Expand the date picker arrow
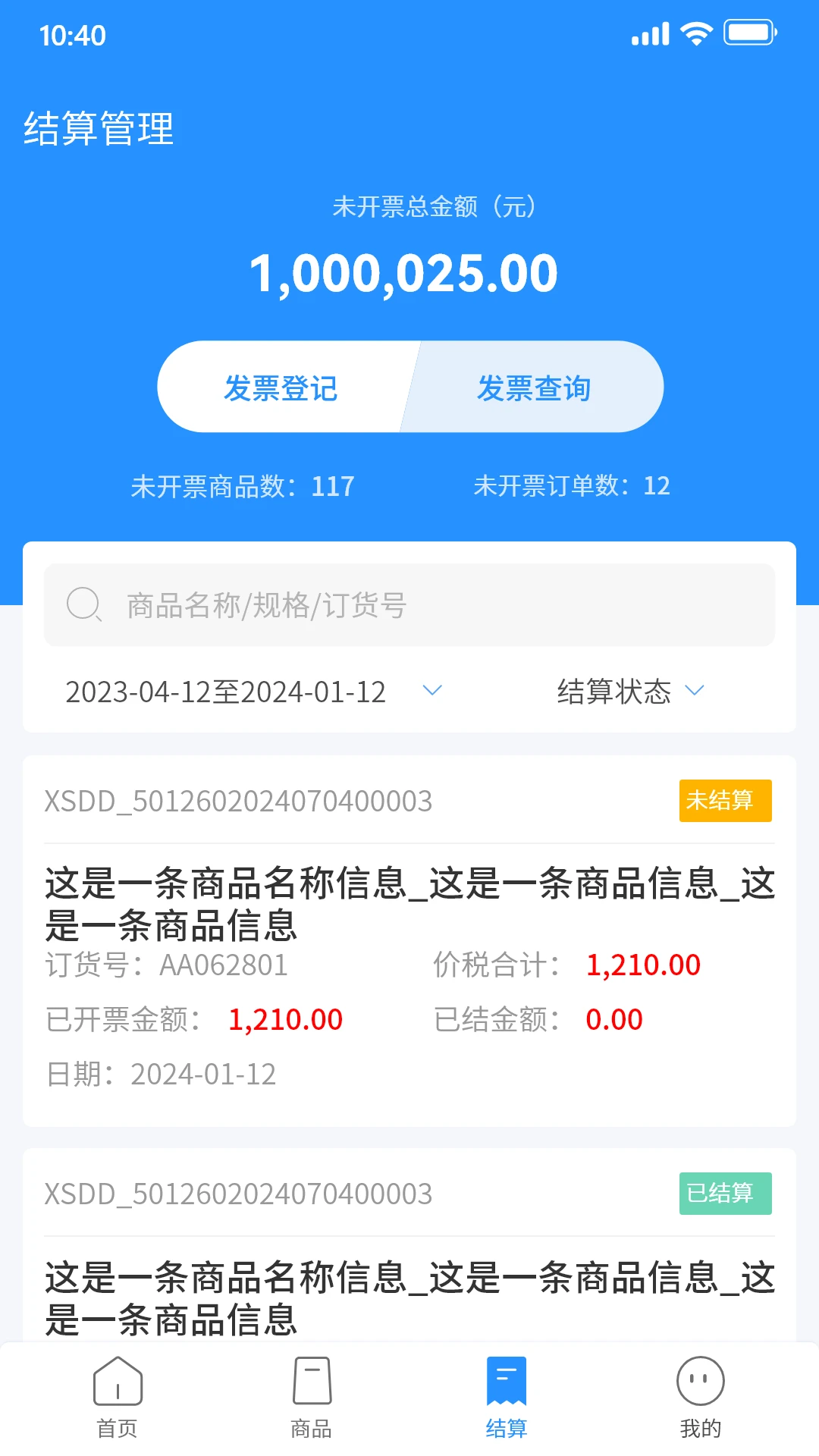The height and width of the screenshot is (1456, 819). 431,691
